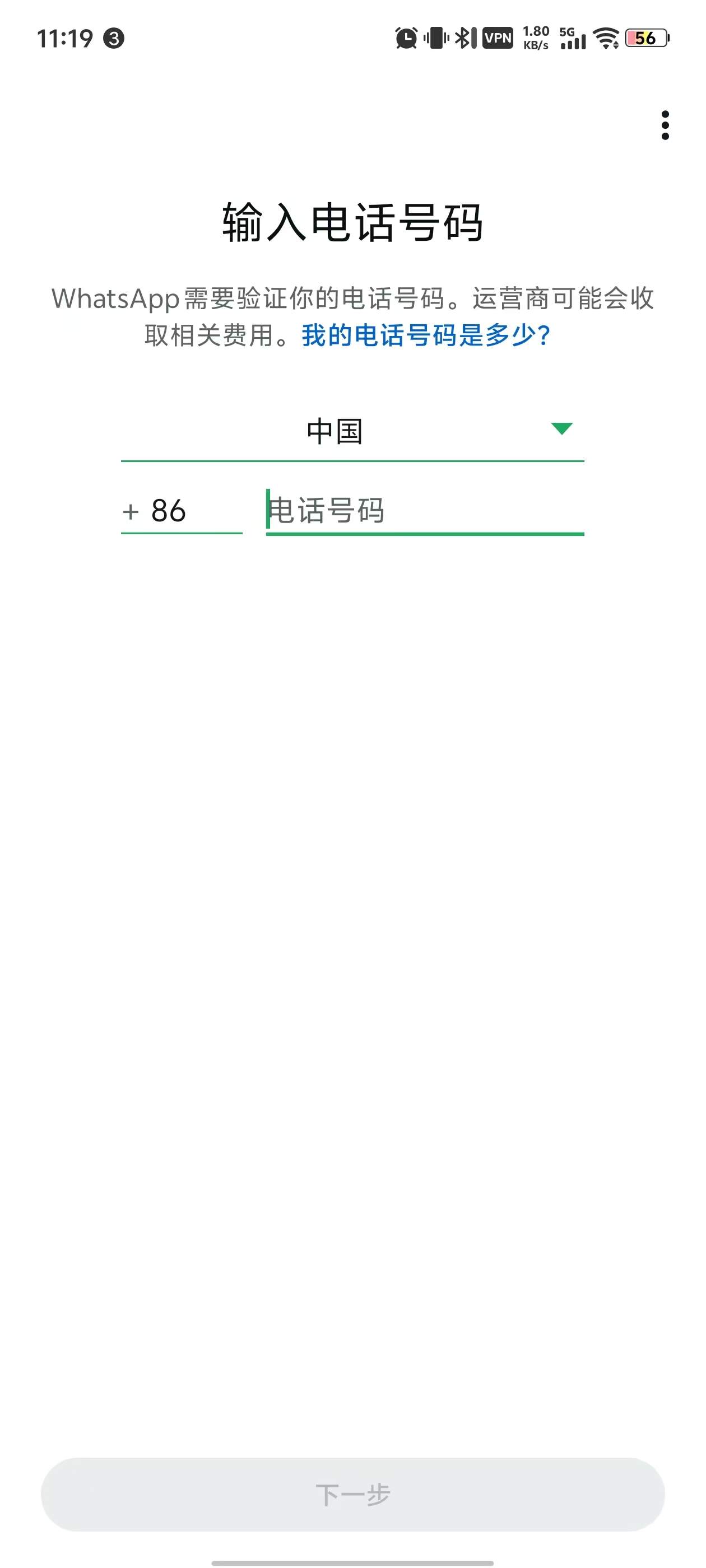The width and height of the screenshot is (706, 1568).
Task: Edit the +86 country code field
Action: (x=183, y=511)
